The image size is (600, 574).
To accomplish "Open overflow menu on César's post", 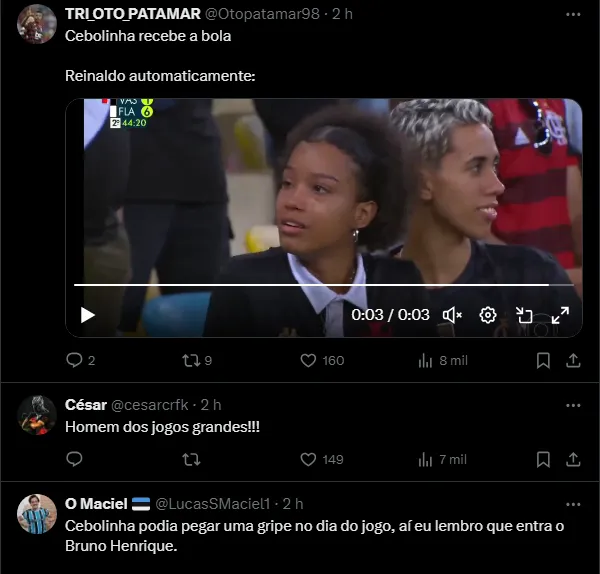I will 573,405.
